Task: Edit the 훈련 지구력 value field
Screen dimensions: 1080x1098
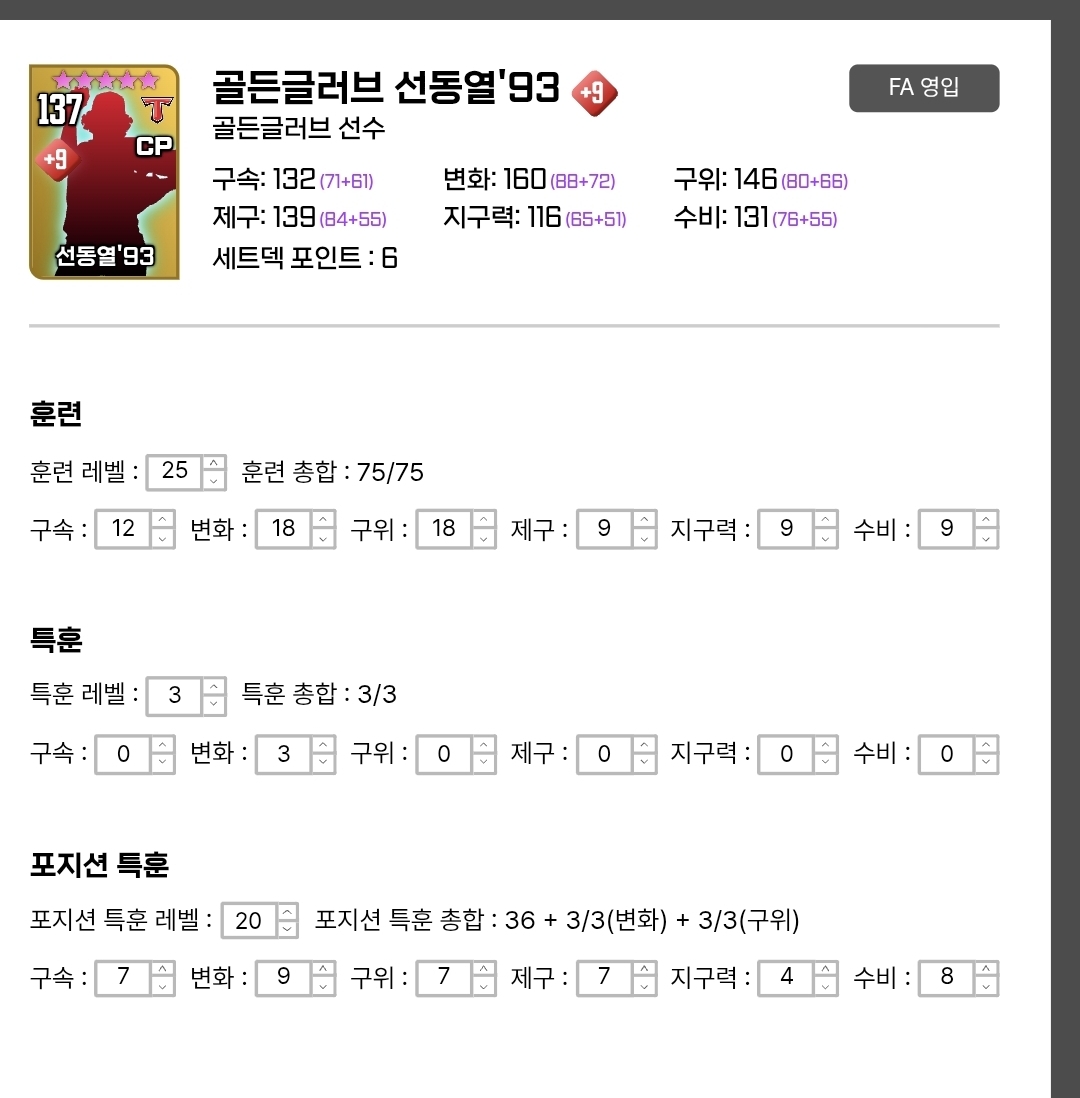Action: tap(786, 529)
